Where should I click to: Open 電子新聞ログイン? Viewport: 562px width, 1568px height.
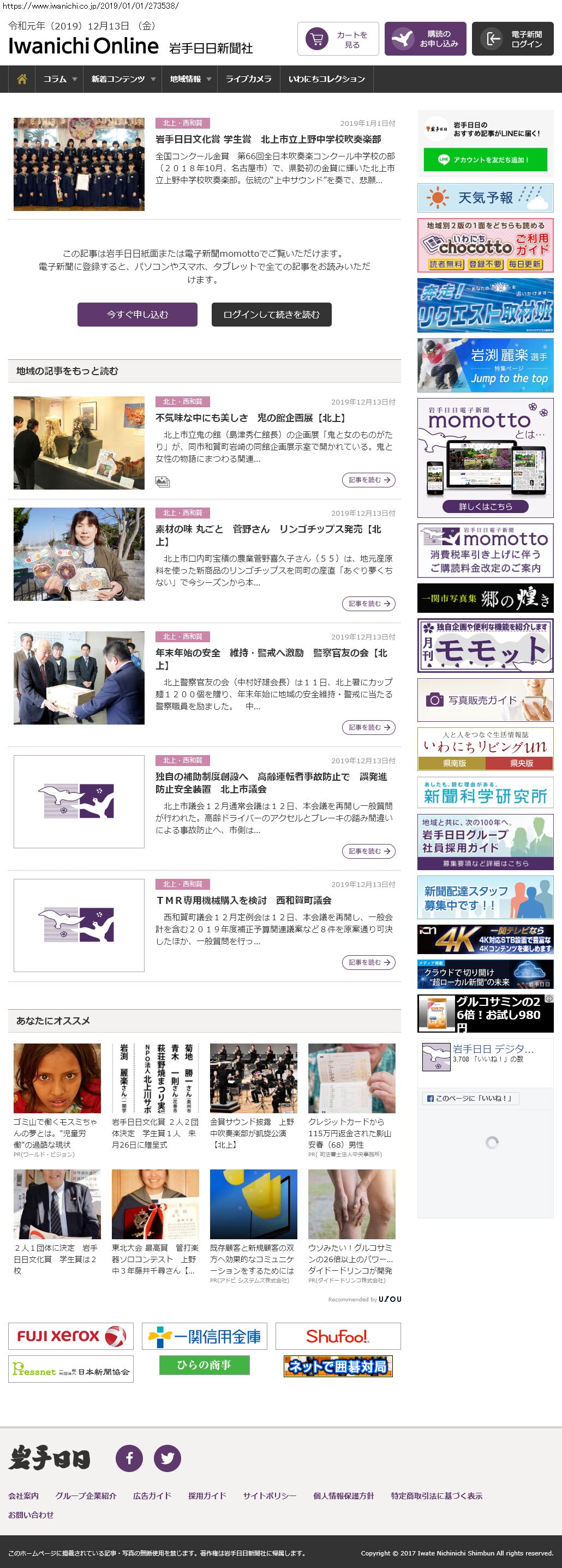pos(512,39)
